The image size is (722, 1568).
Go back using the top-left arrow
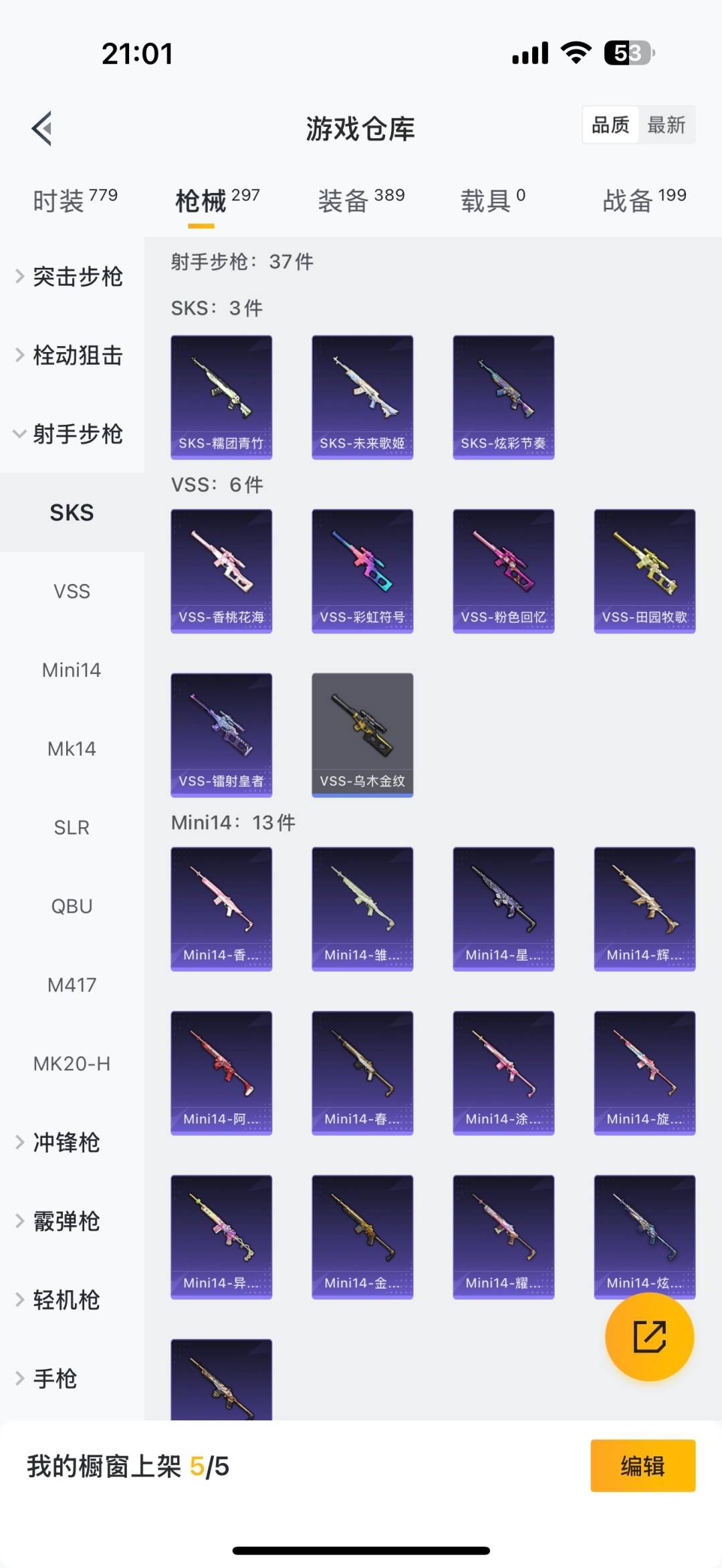[x=42, y=128]
